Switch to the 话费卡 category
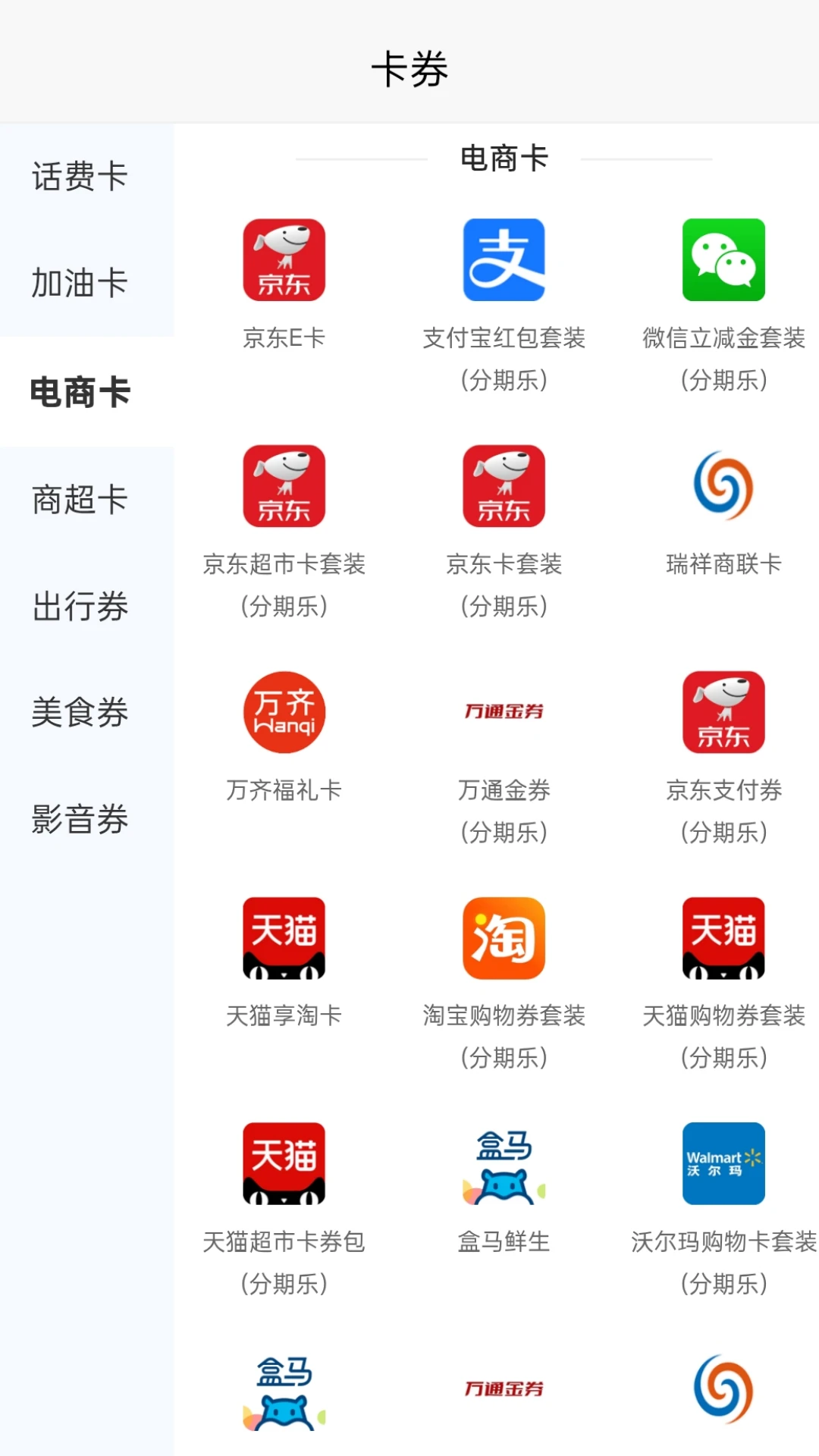 click(x=80, y=177)
